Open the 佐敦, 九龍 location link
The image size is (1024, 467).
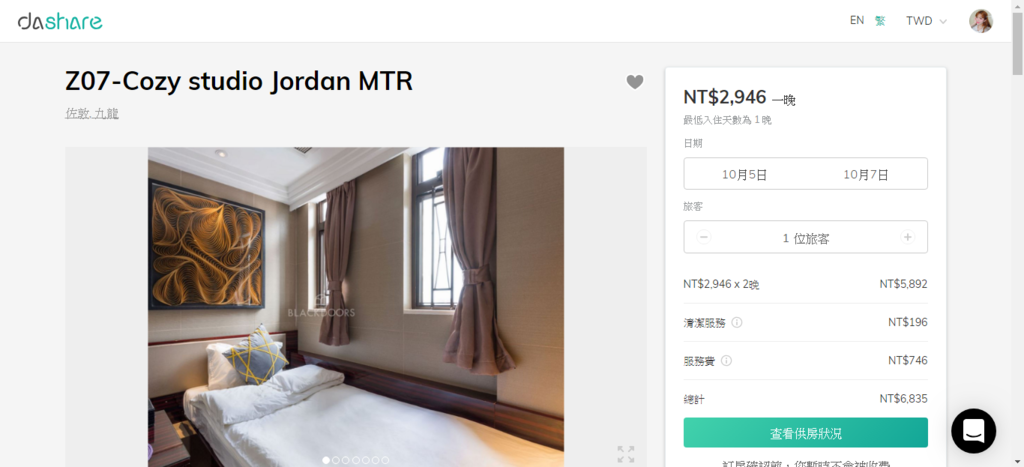[x=92, y=113]
